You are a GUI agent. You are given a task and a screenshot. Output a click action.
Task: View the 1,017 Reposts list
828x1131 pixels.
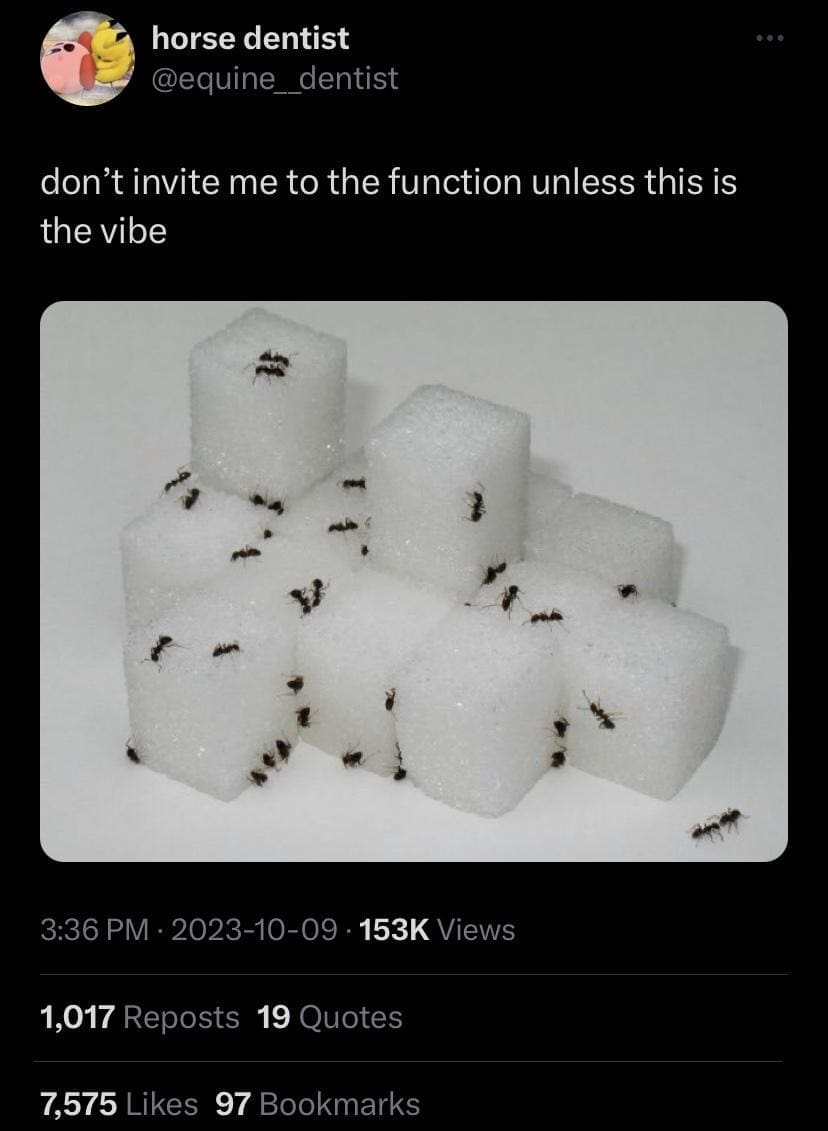click(x=140, y=1017)
